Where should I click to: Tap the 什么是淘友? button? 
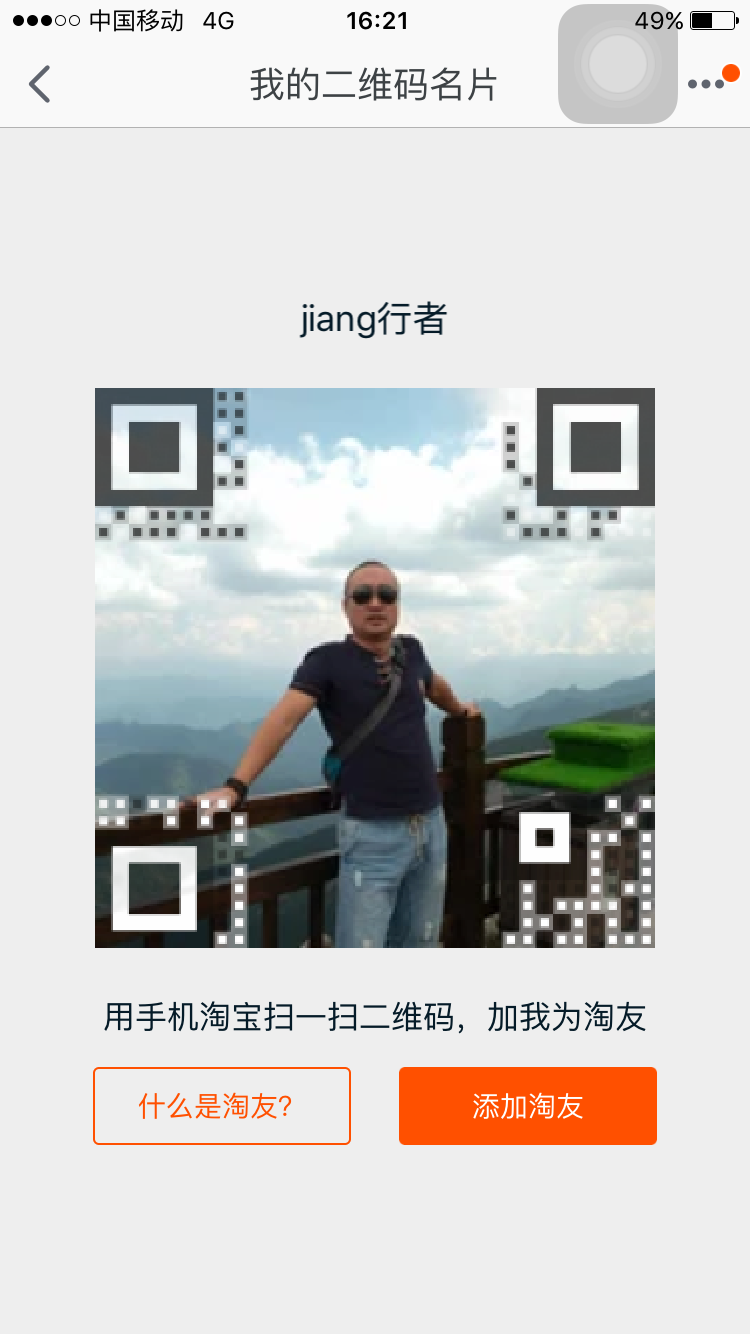(222, 1106)
